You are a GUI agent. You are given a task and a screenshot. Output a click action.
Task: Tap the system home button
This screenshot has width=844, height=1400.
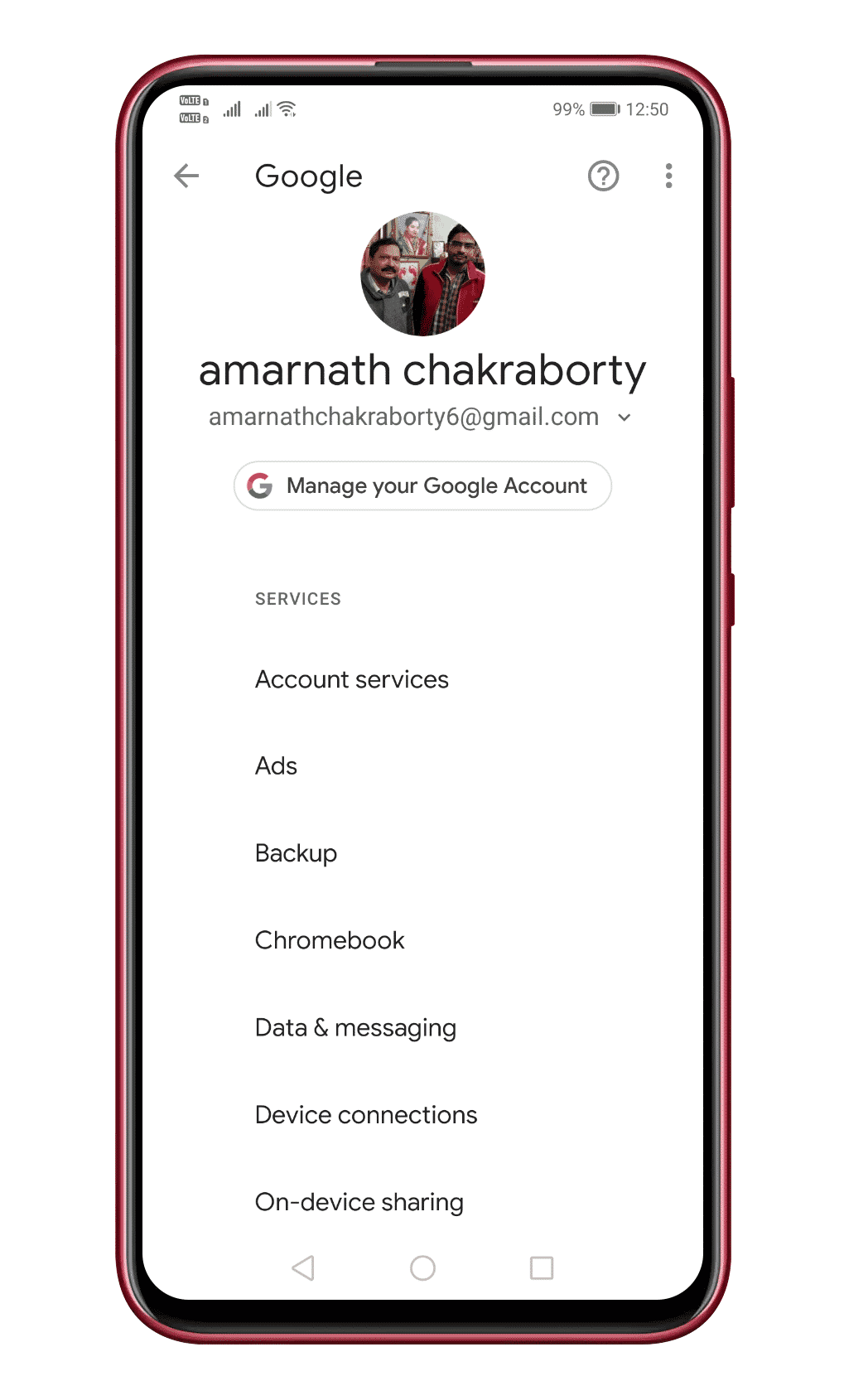(x=422, y=1267)
